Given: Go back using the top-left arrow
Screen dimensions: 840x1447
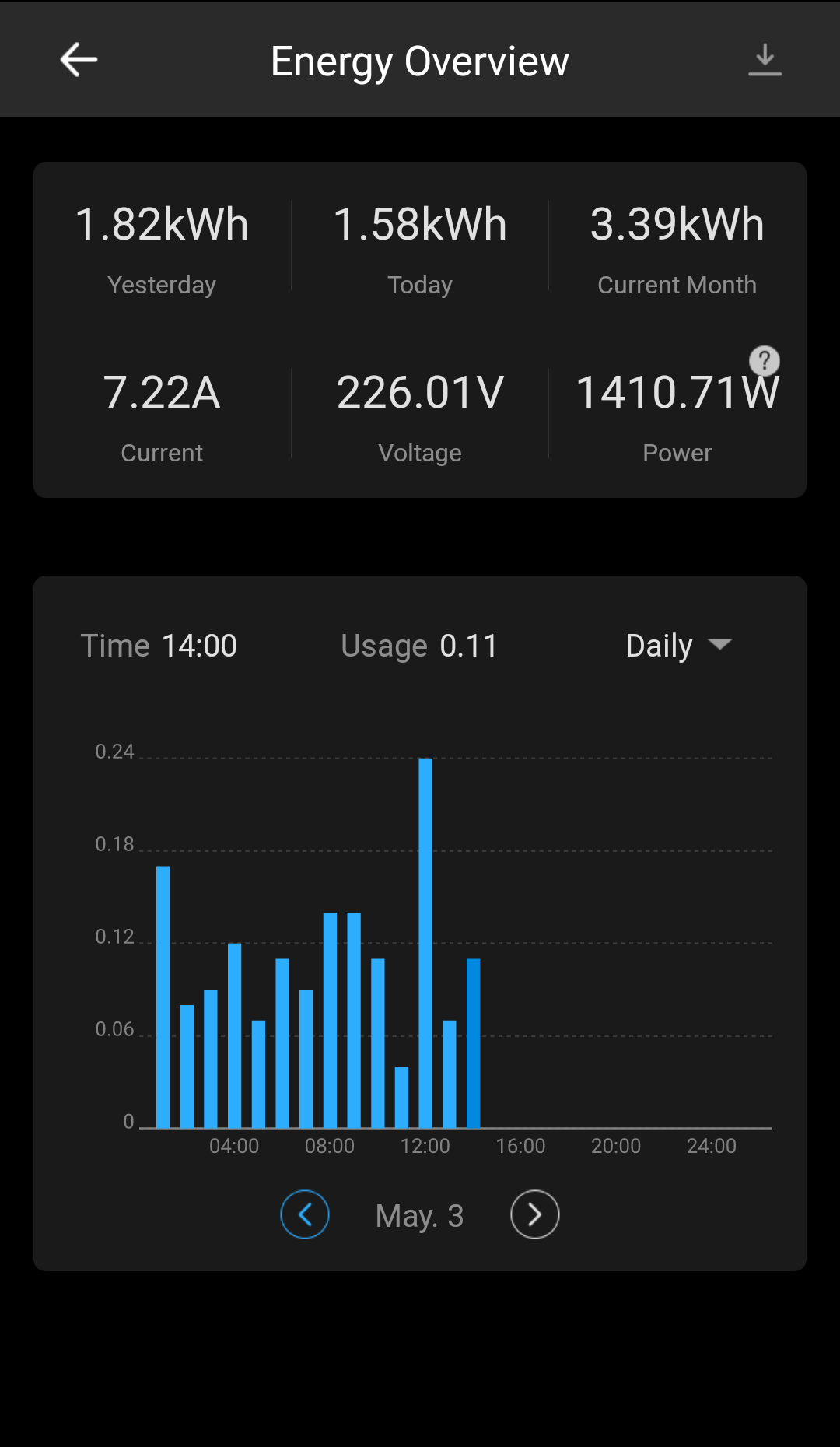Looking at the screenshot, I should [79, 60].
